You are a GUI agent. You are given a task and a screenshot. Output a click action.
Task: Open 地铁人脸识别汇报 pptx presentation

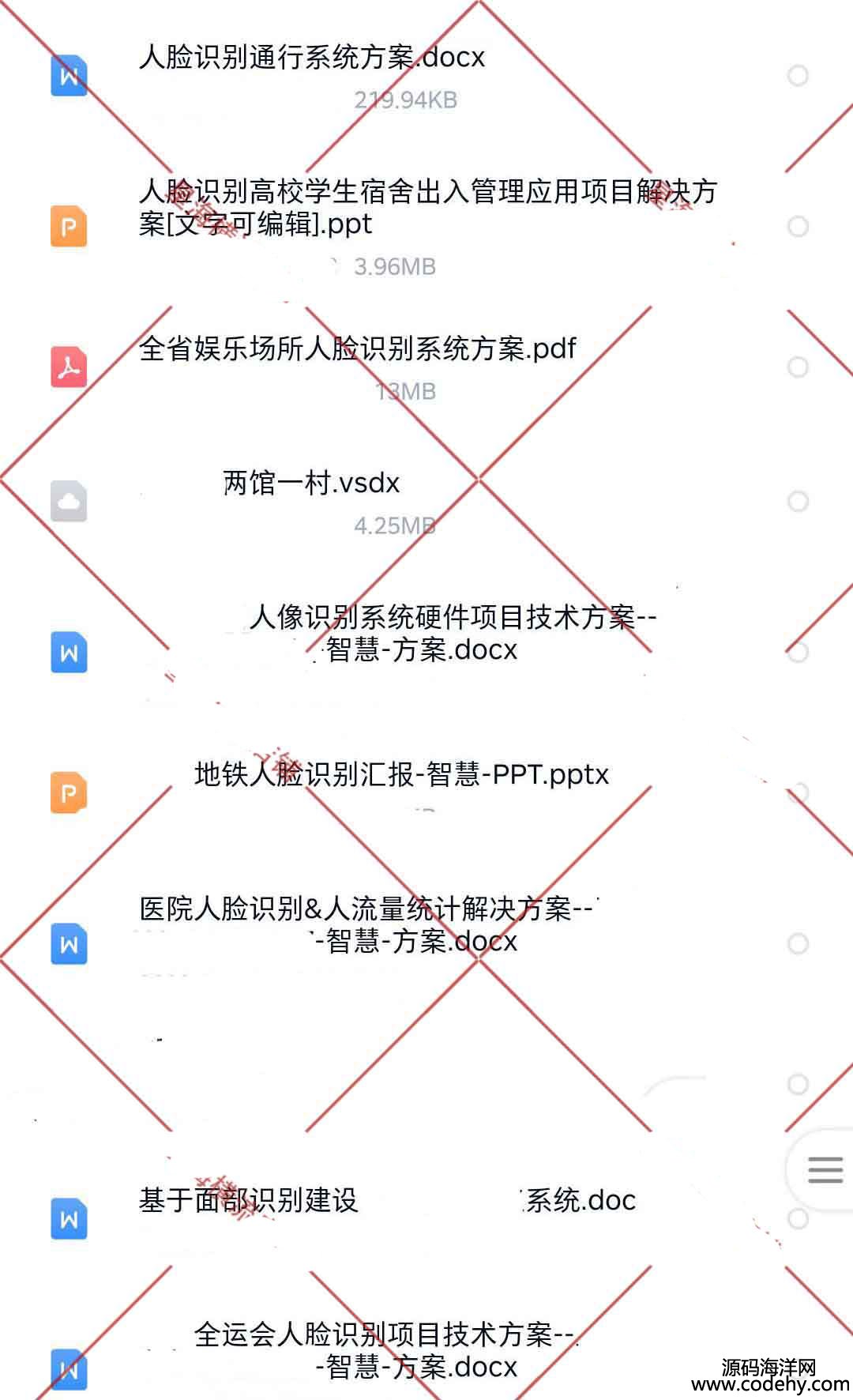pos(401,774)
